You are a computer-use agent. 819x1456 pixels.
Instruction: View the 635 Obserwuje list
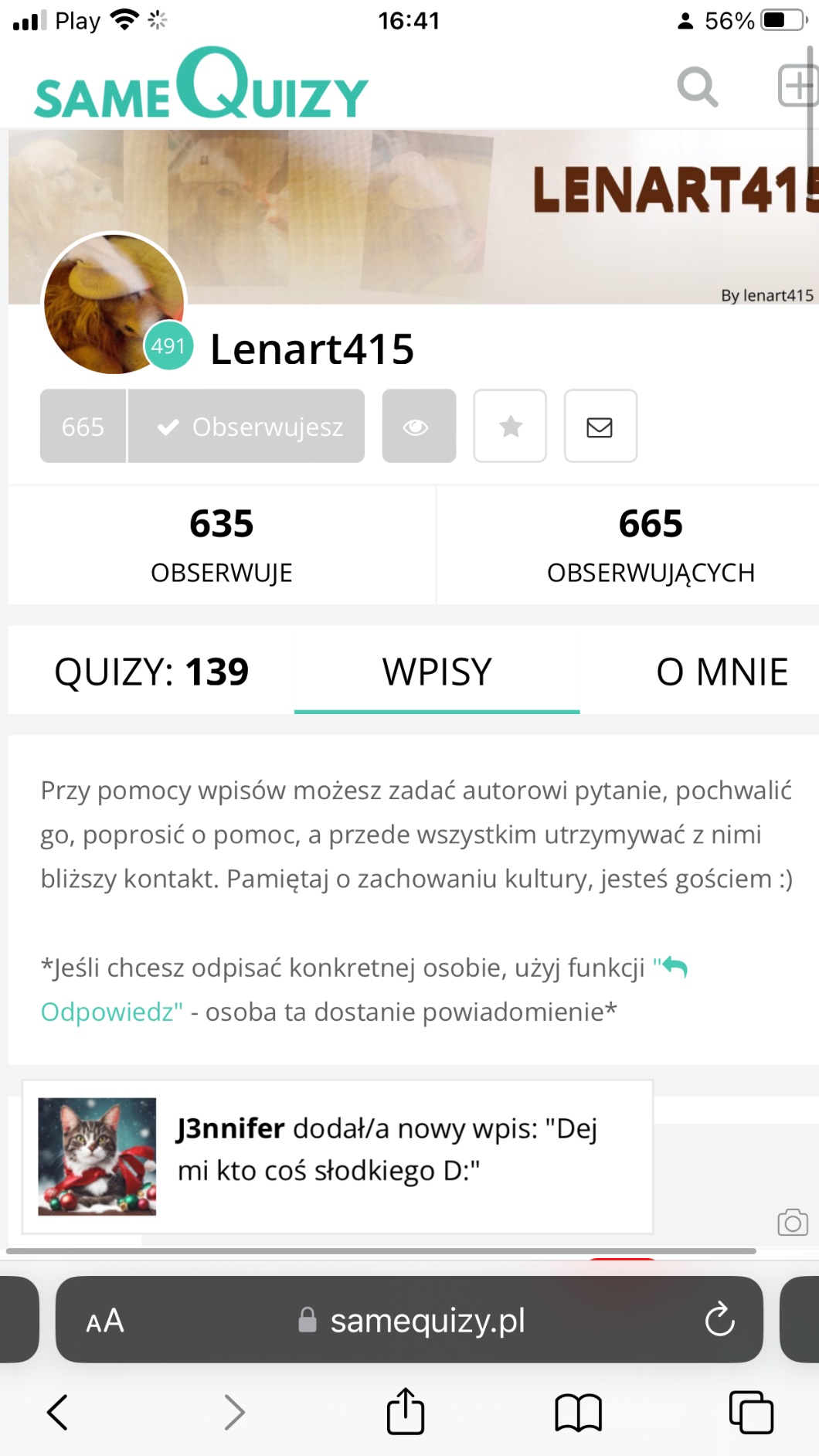(222, 545)
